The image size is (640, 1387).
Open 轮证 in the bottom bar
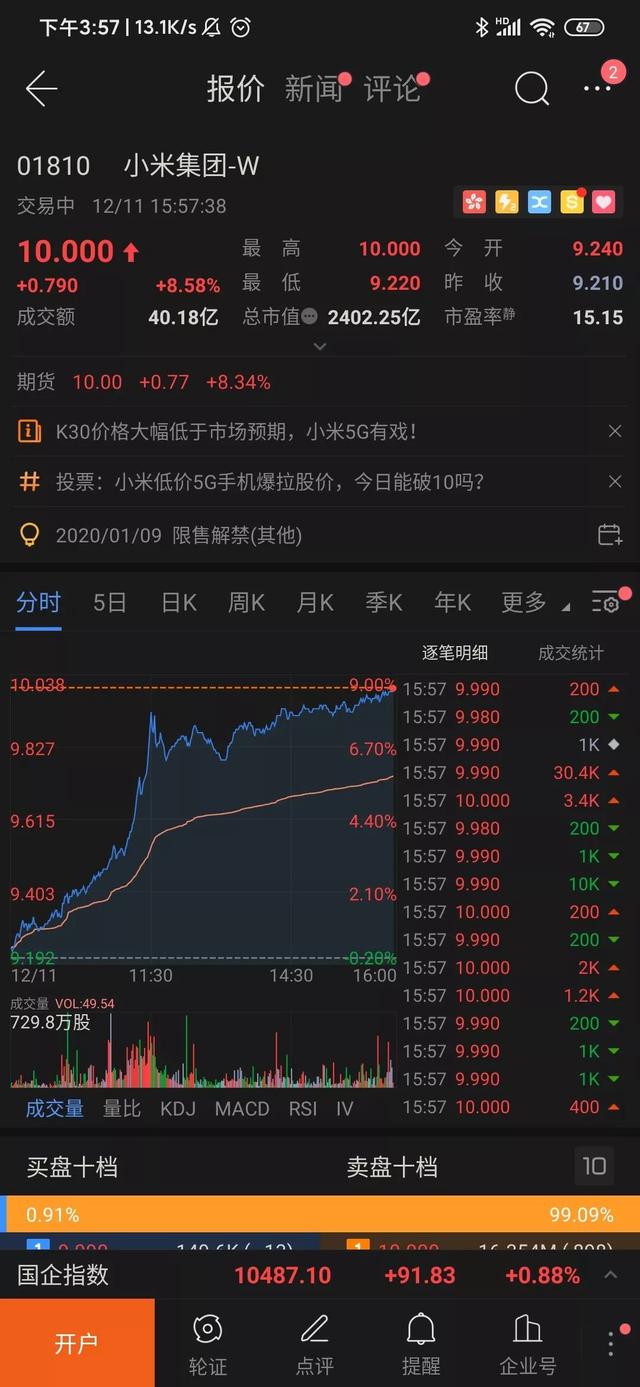207,1343
